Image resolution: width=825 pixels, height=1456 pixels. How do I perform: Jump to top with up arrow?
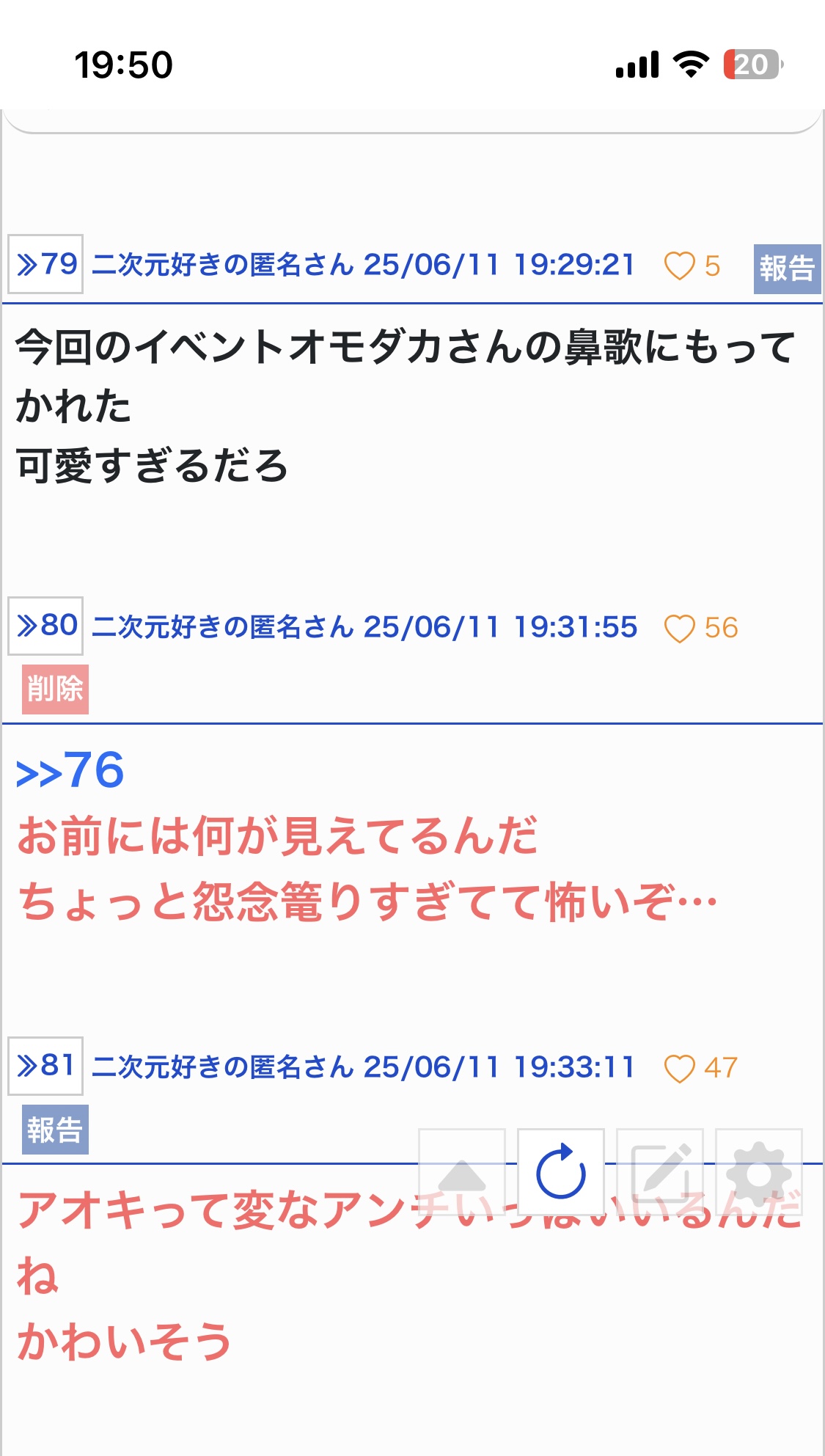[462, 1172]
